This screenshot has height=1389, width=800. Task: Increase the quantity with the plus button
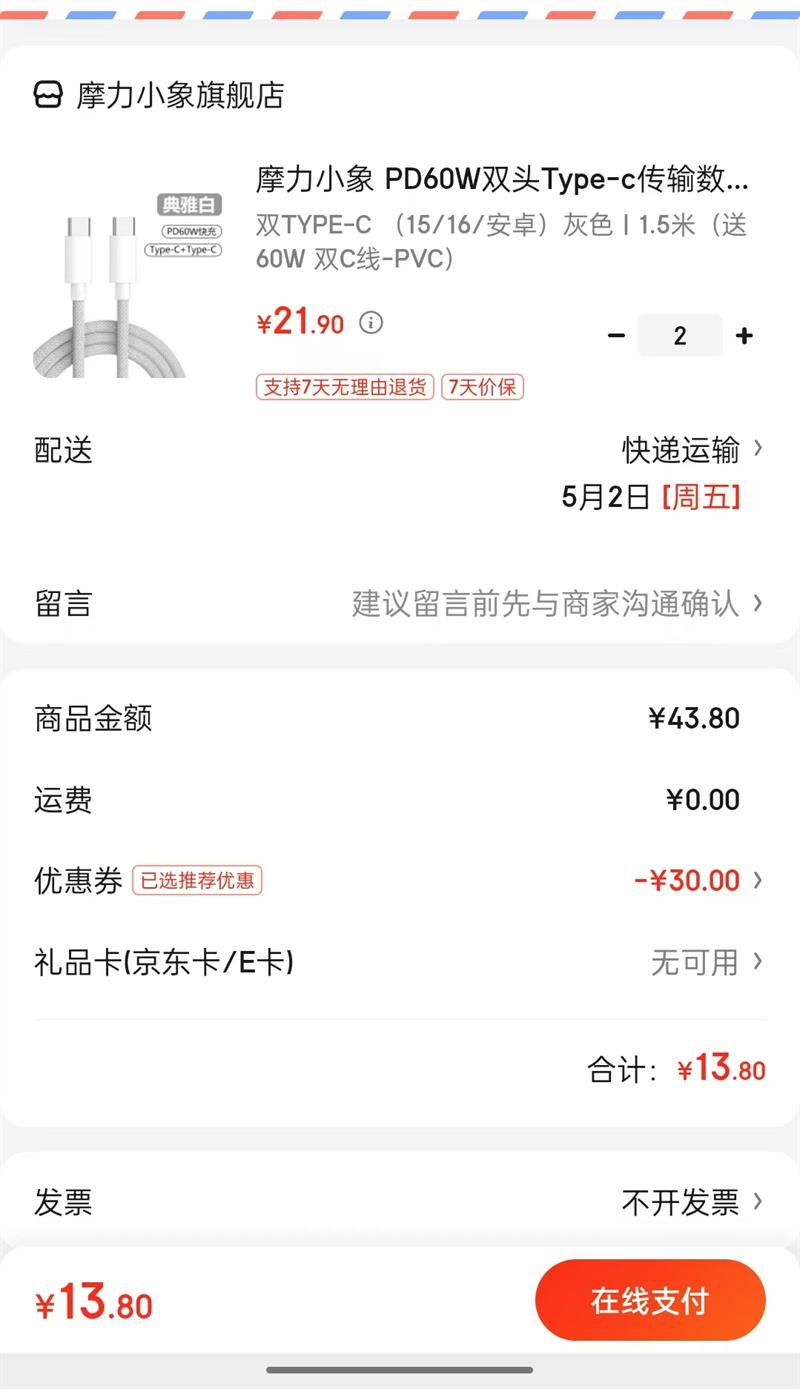(x=744, y=336)
